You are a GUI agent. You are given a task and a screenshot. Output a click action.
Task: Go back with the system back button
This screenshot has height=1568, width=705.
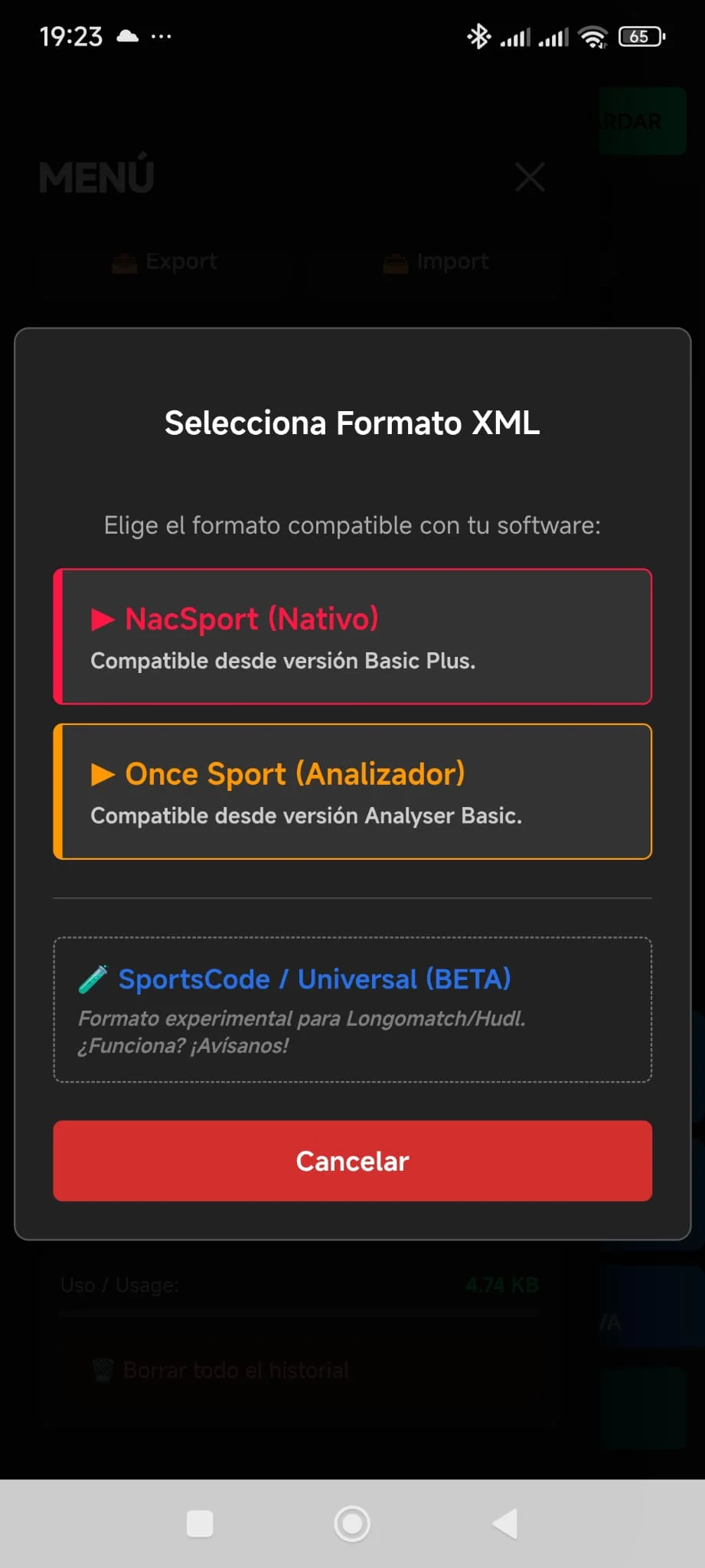tap(505, 1524)
